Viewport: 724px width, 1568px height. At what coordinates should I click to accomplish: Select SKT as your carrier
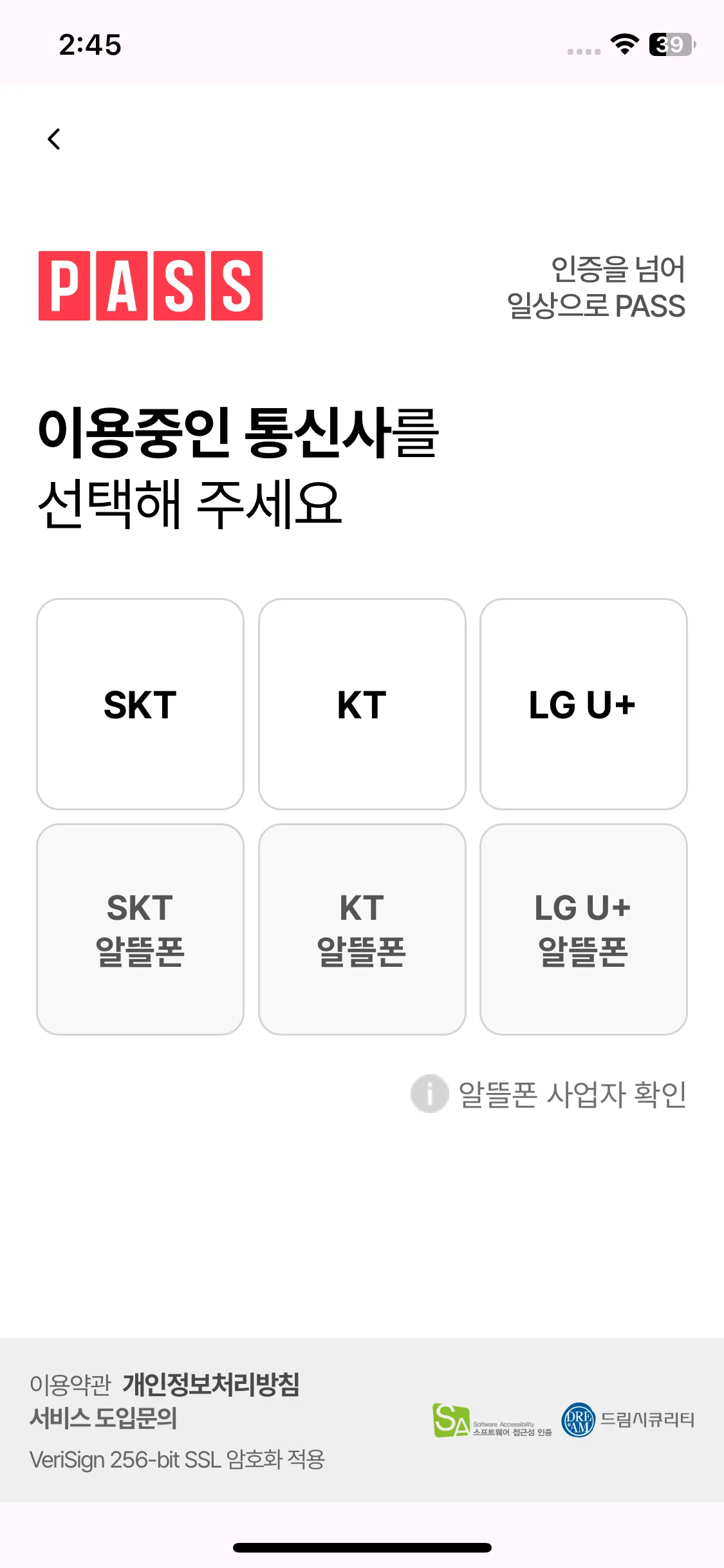[x=140, y=704]
